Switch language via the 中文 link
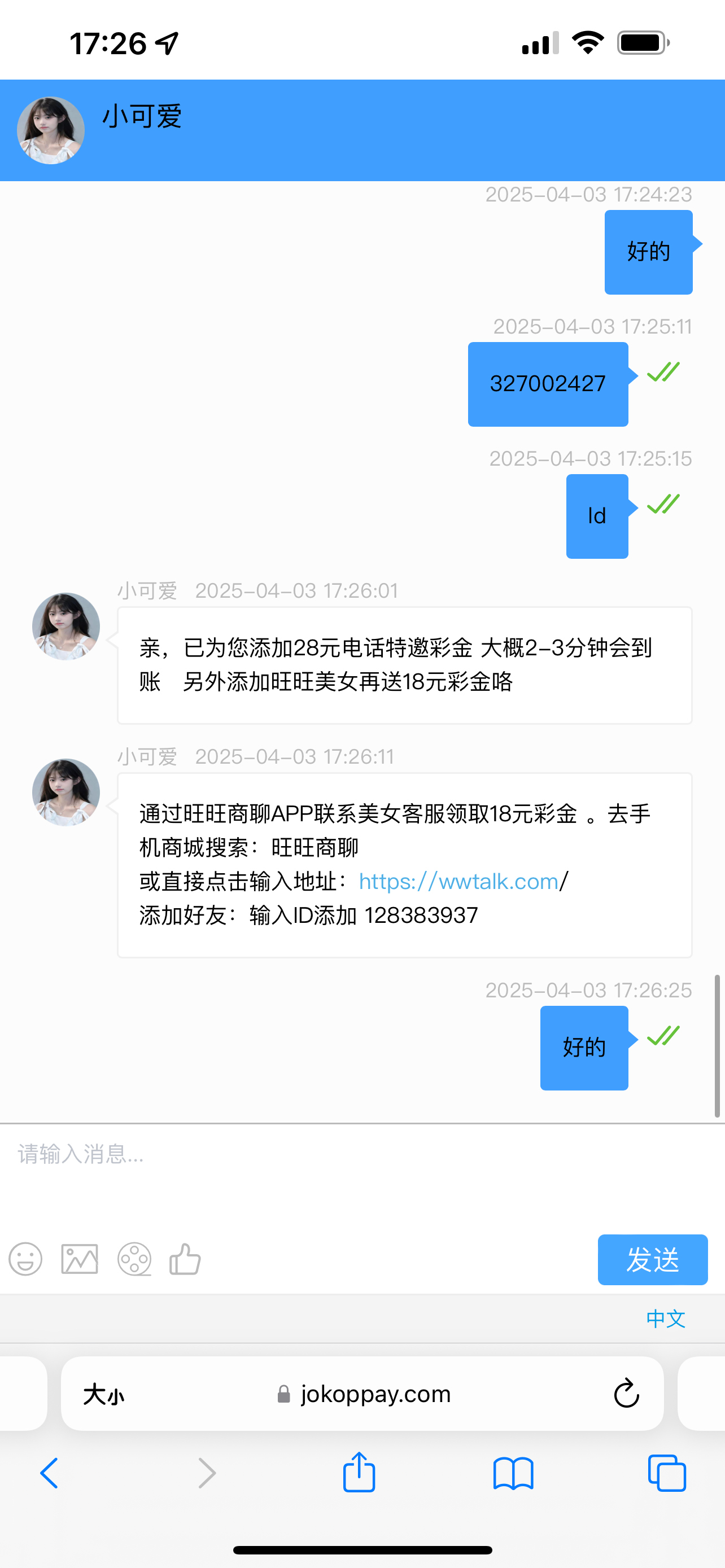This screenshot has height=1568, width=725. 665,1319
